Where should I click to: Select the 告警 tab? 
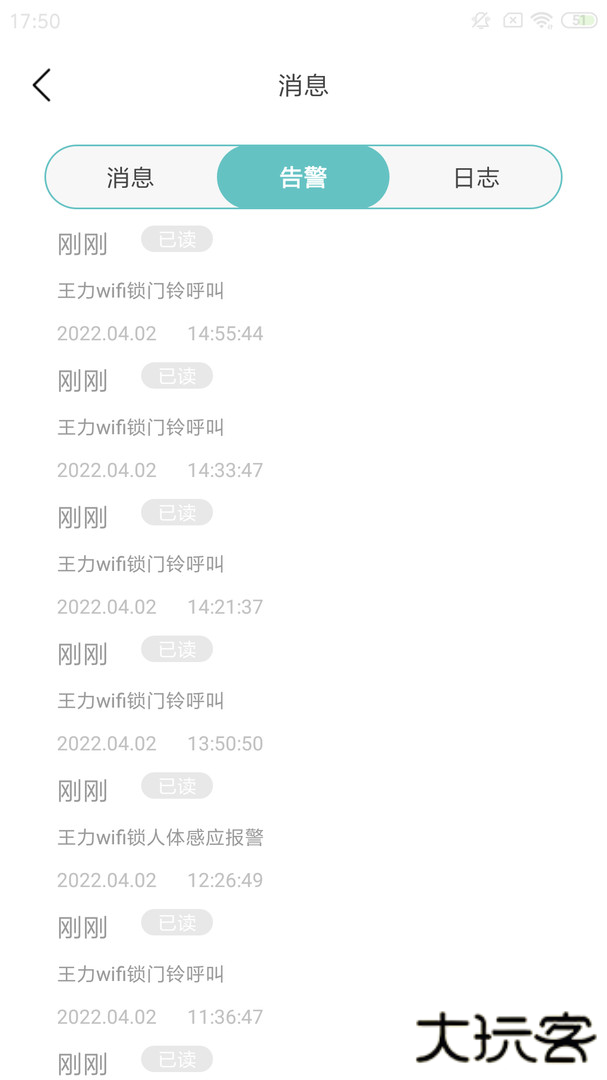303,178
